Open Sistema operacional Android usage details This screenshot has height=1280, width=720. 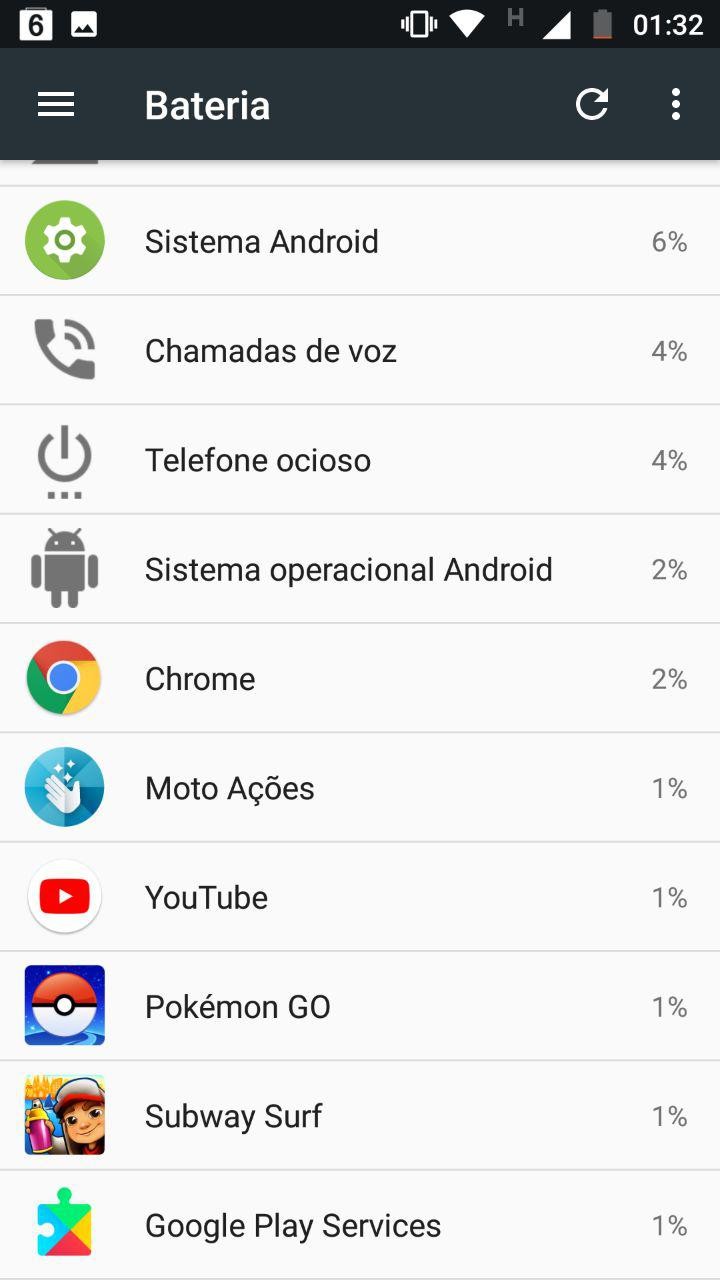point(360,570)
